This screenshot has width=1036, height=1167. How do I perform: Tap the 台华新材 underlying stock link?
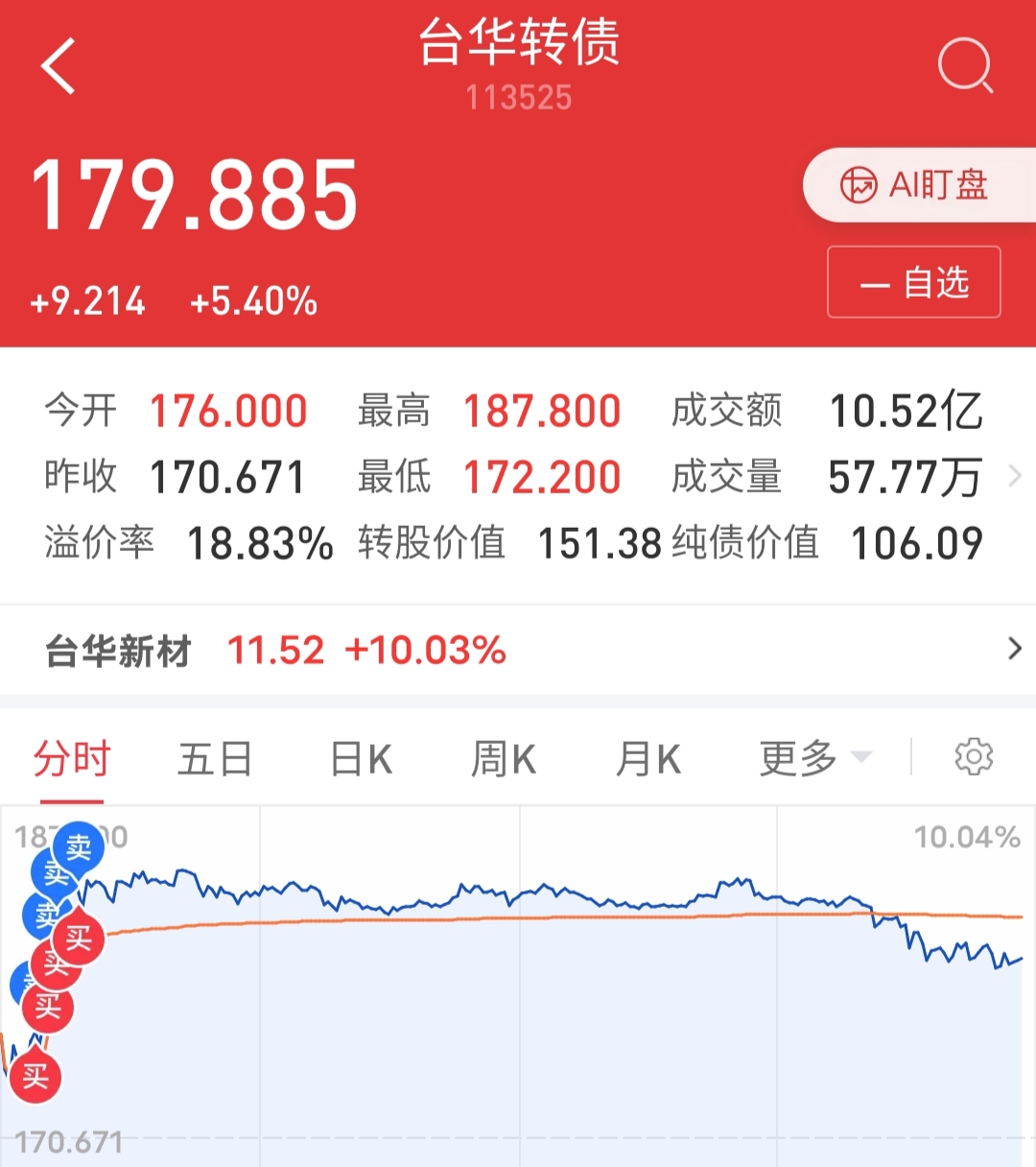pyautogui.click(x=118, y=650)
